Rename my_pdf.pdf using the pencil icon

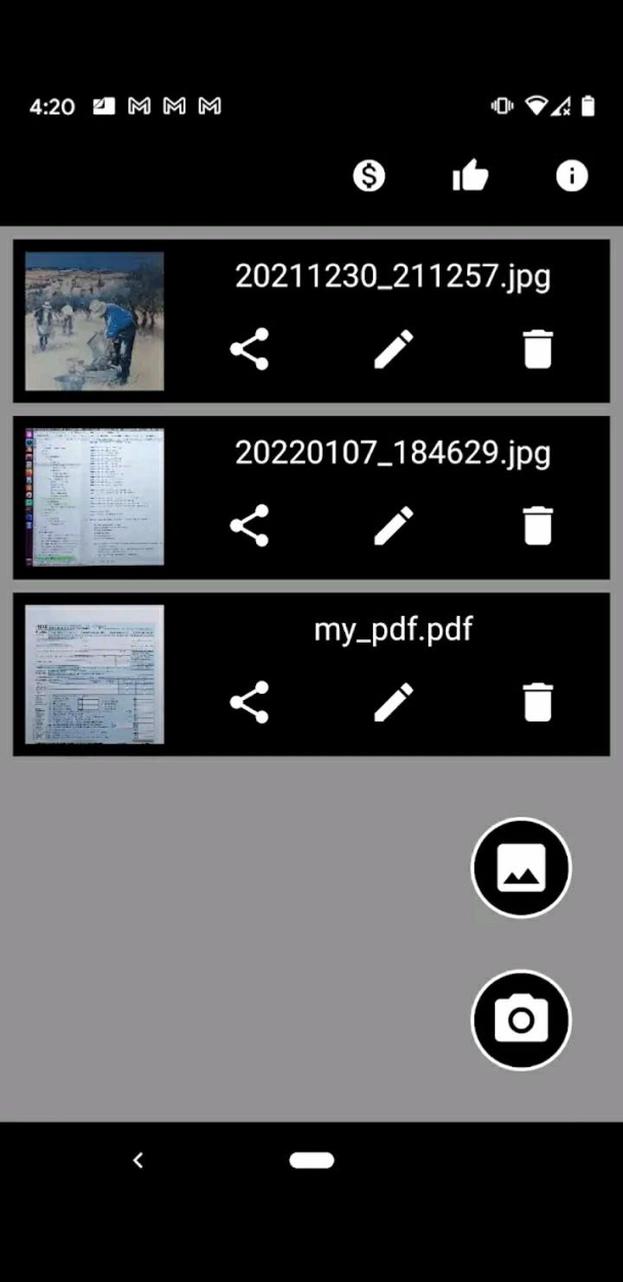(x=393, y=702)
